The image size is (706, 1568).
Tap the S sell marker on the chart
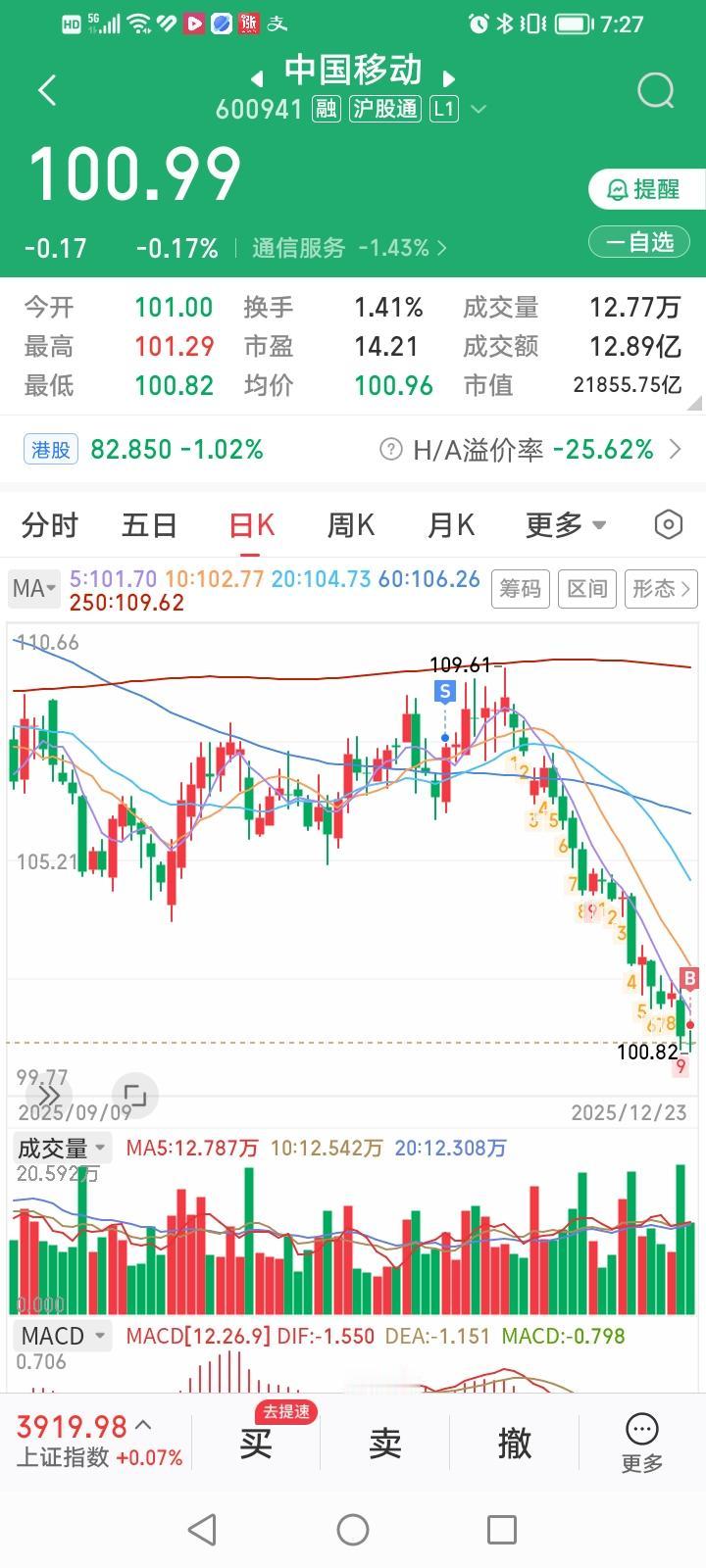(x=443, y=691)
